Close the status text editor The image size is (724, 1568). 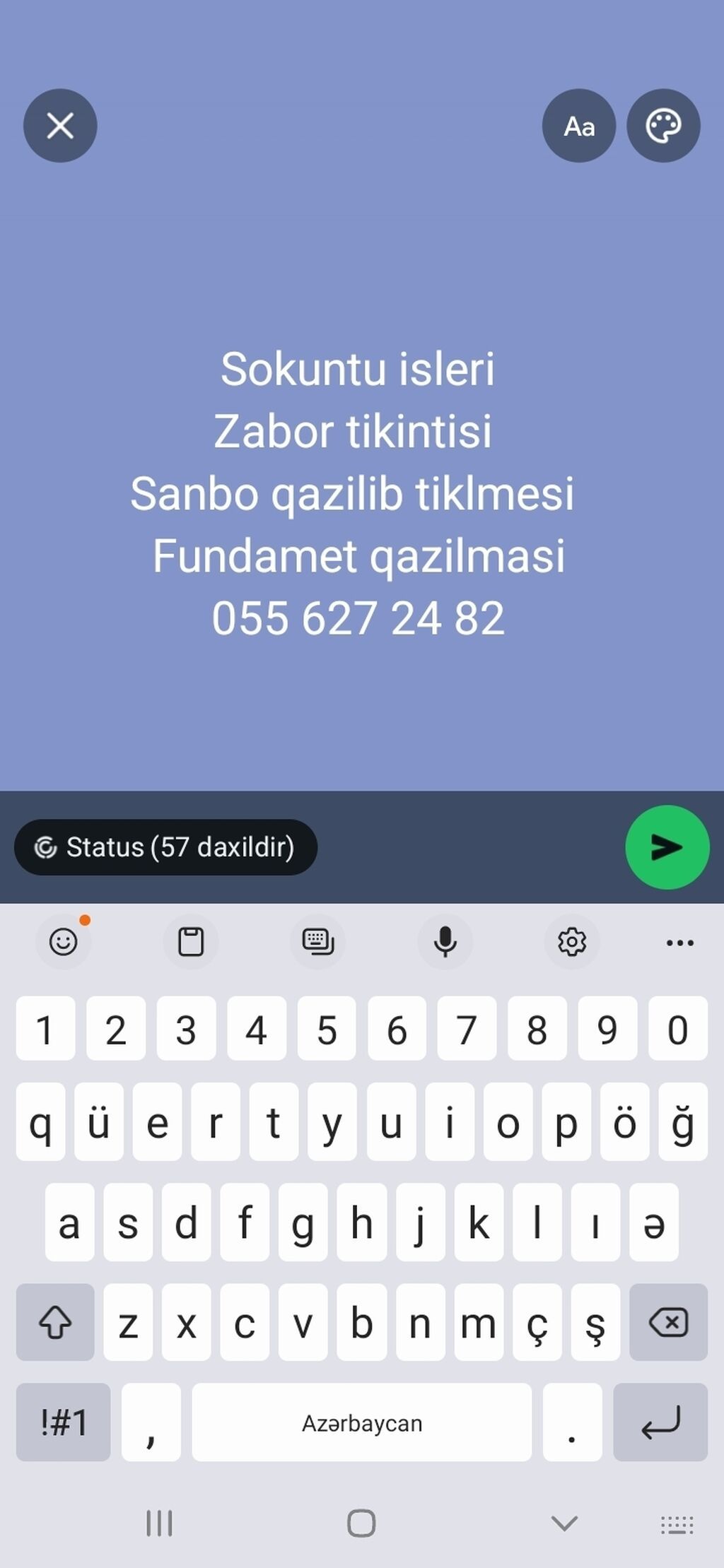click(60, 126)
